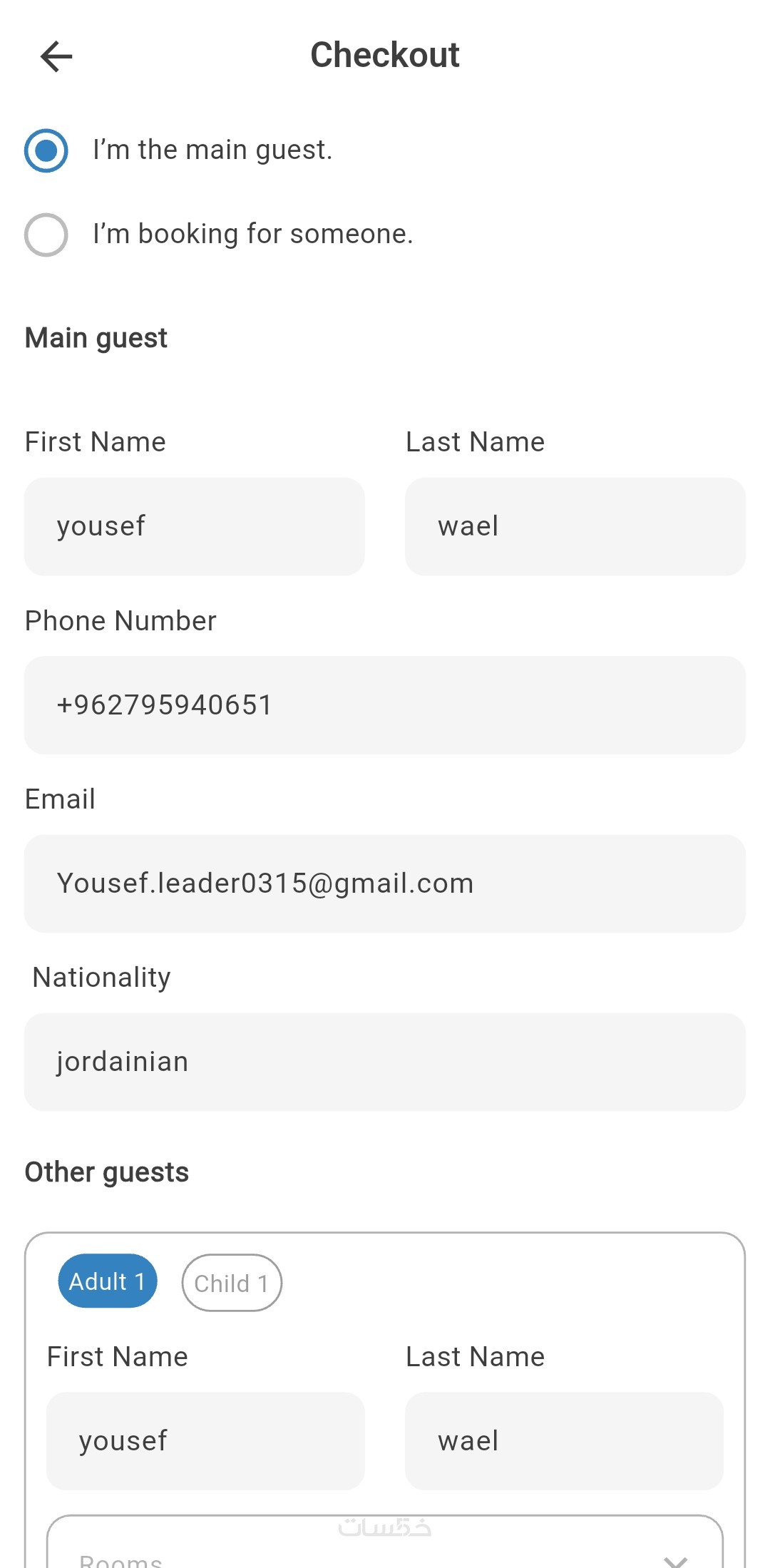
Task: Edit the Nationality field
Action: click(385, 1062)
